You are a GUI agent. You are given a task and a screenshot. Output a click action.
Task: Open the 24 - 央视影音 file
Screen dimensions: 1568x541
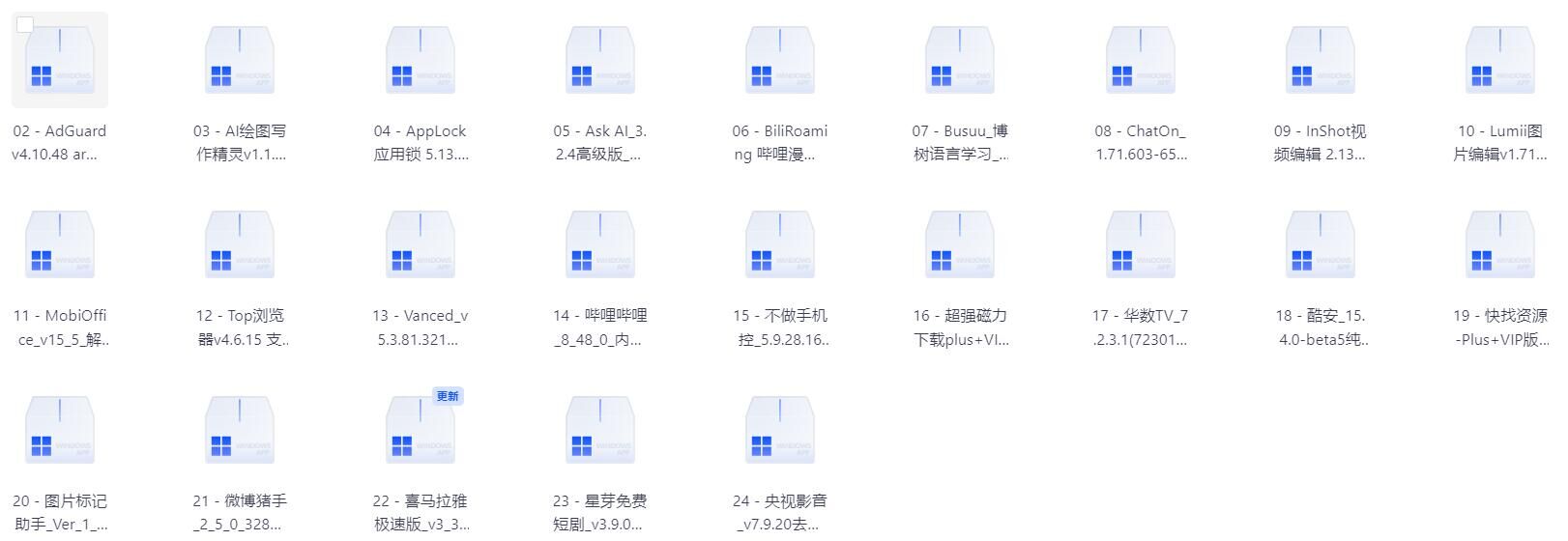pos(779,430)
